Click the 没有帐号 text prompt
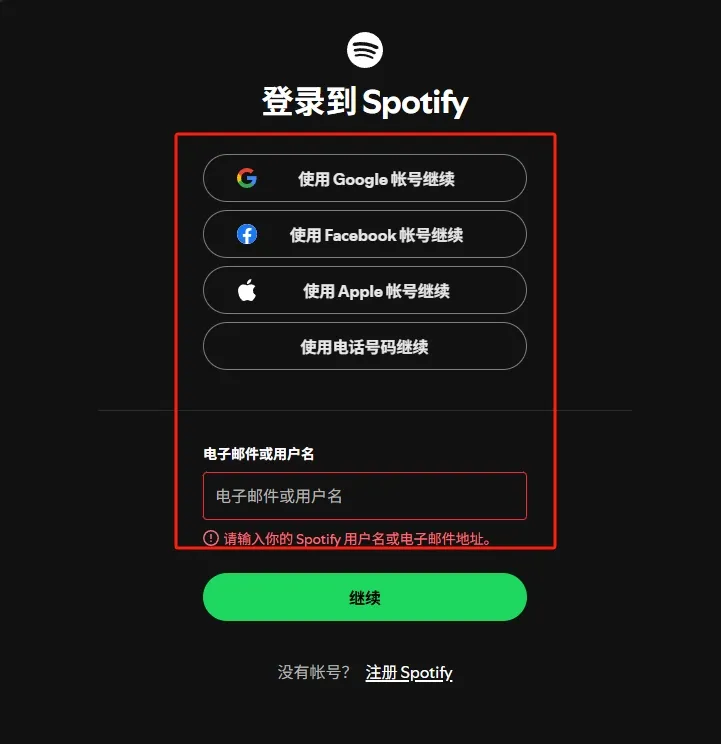721x744 pixels. [311, 672]
